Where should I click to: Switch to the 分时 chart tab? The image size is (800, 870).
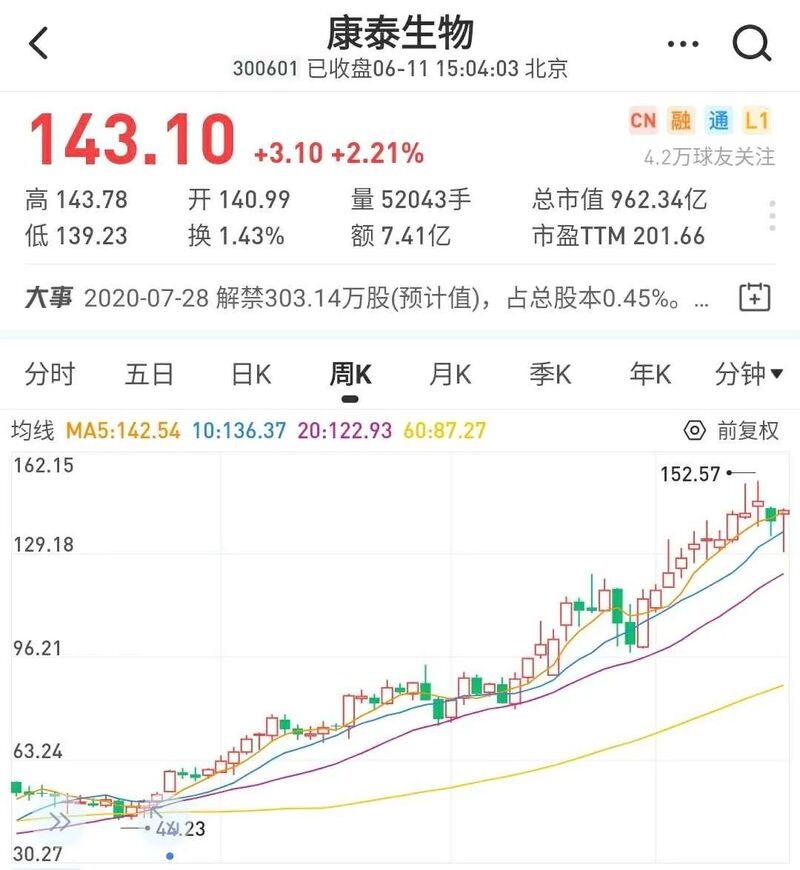50,375
